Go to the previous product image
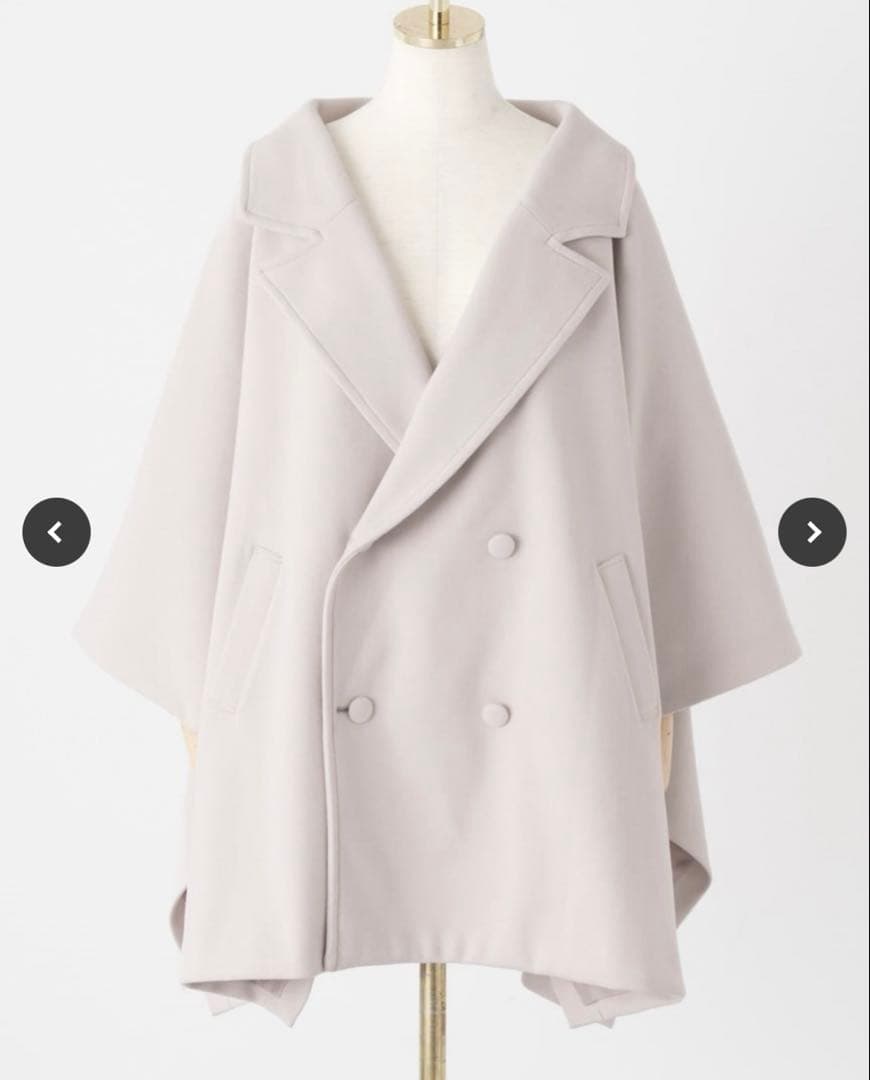The image size is (870, 1080). (56, 532)
